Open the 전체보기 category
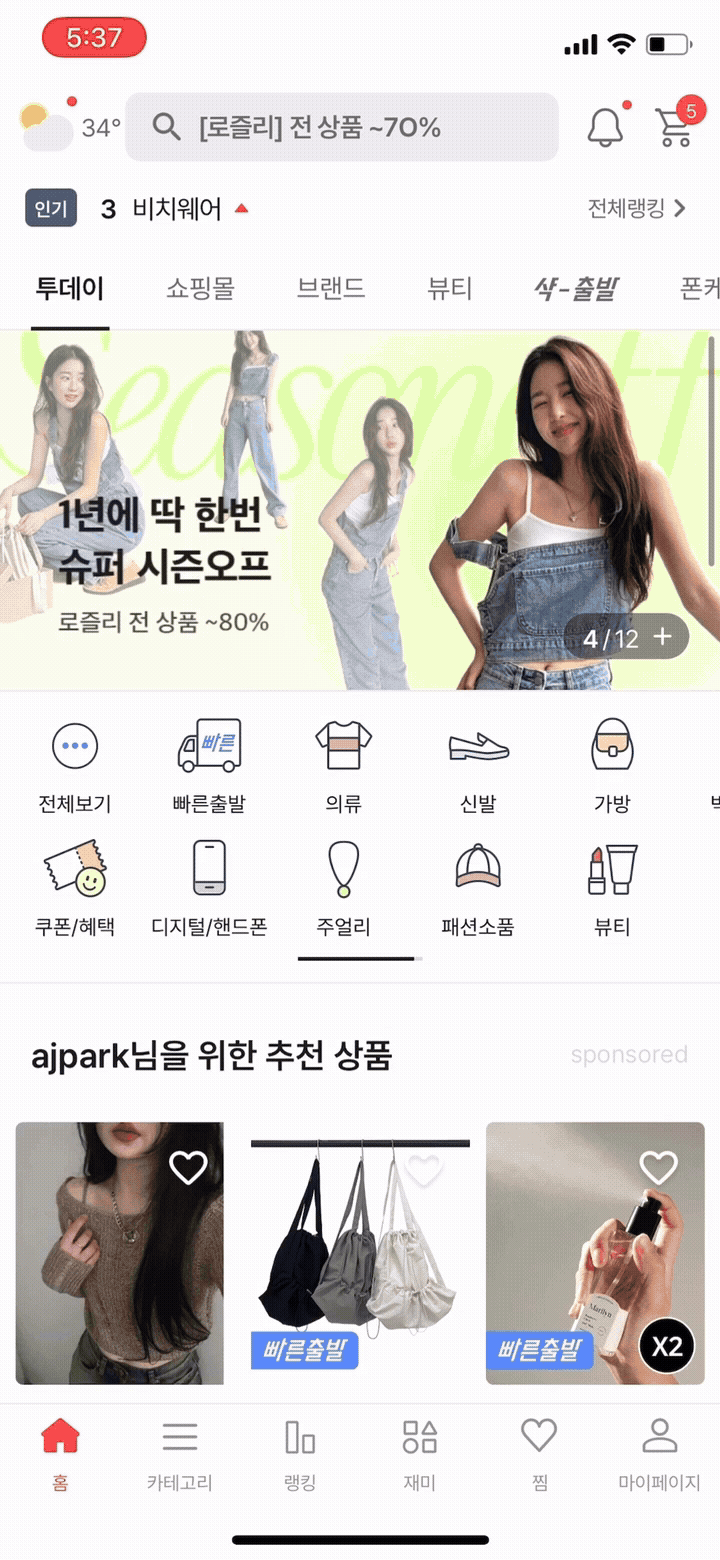The image size is (720, 1560). pyautogui.click(x=75, y=766)
